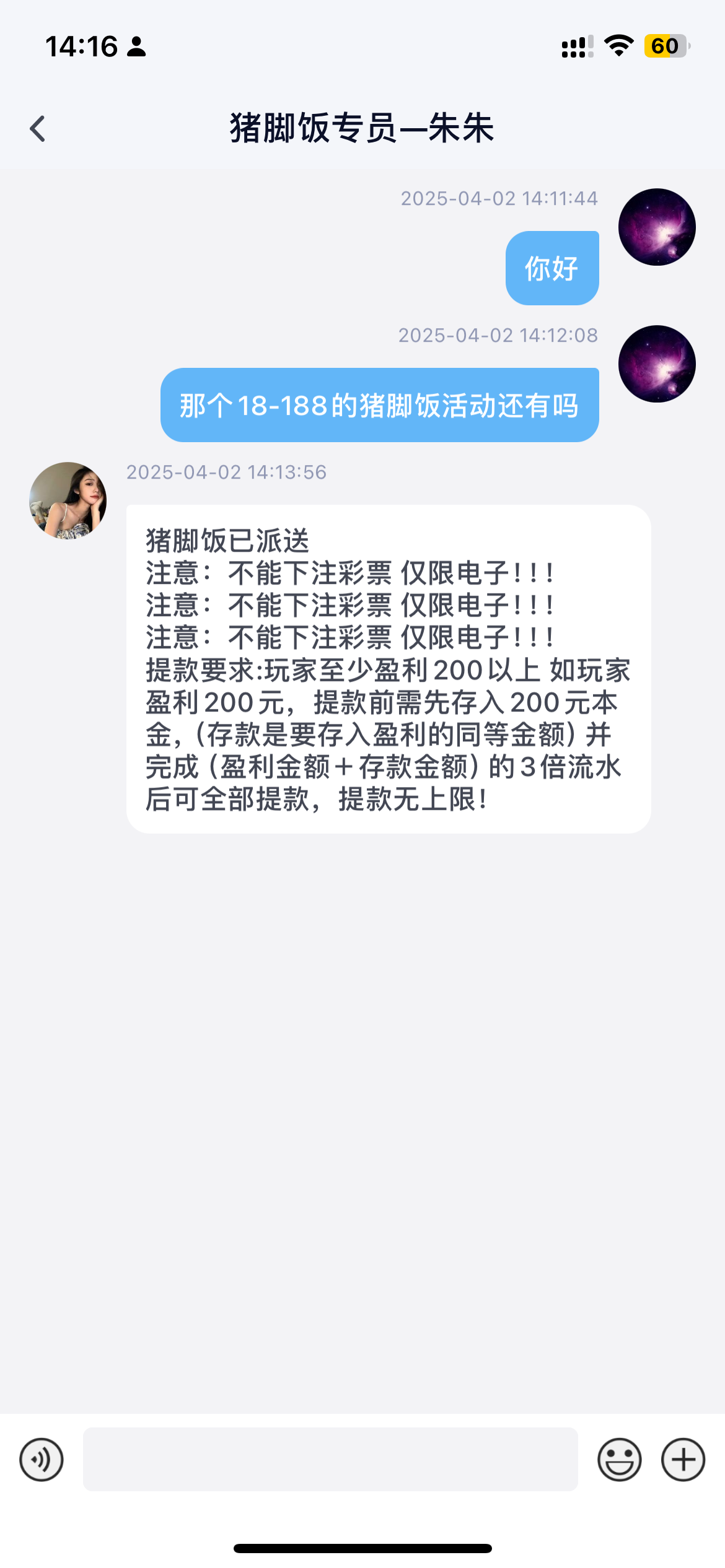View my avatar beside the 你好 message
This screenshot has width=725, height=1568.
(x=657, y=227)
